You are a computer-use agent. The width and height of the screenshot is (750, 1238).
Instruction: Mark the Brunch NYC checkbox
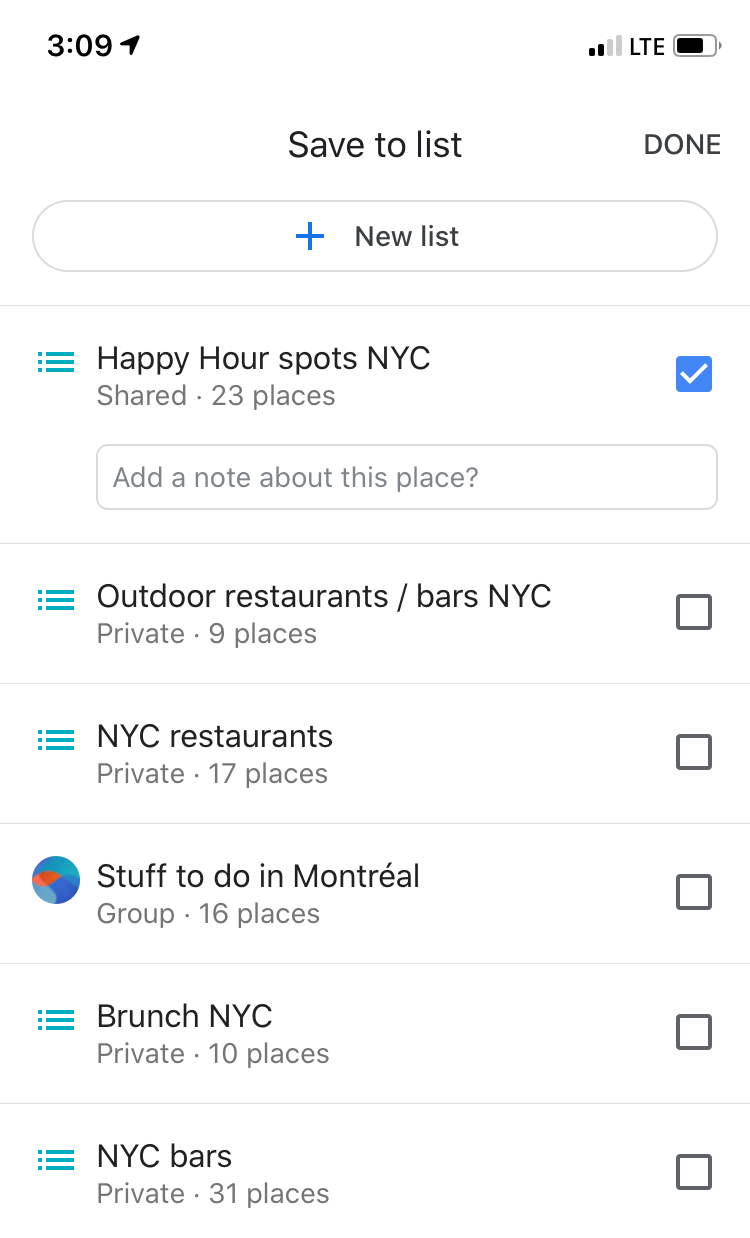(x=694, y=1032)
